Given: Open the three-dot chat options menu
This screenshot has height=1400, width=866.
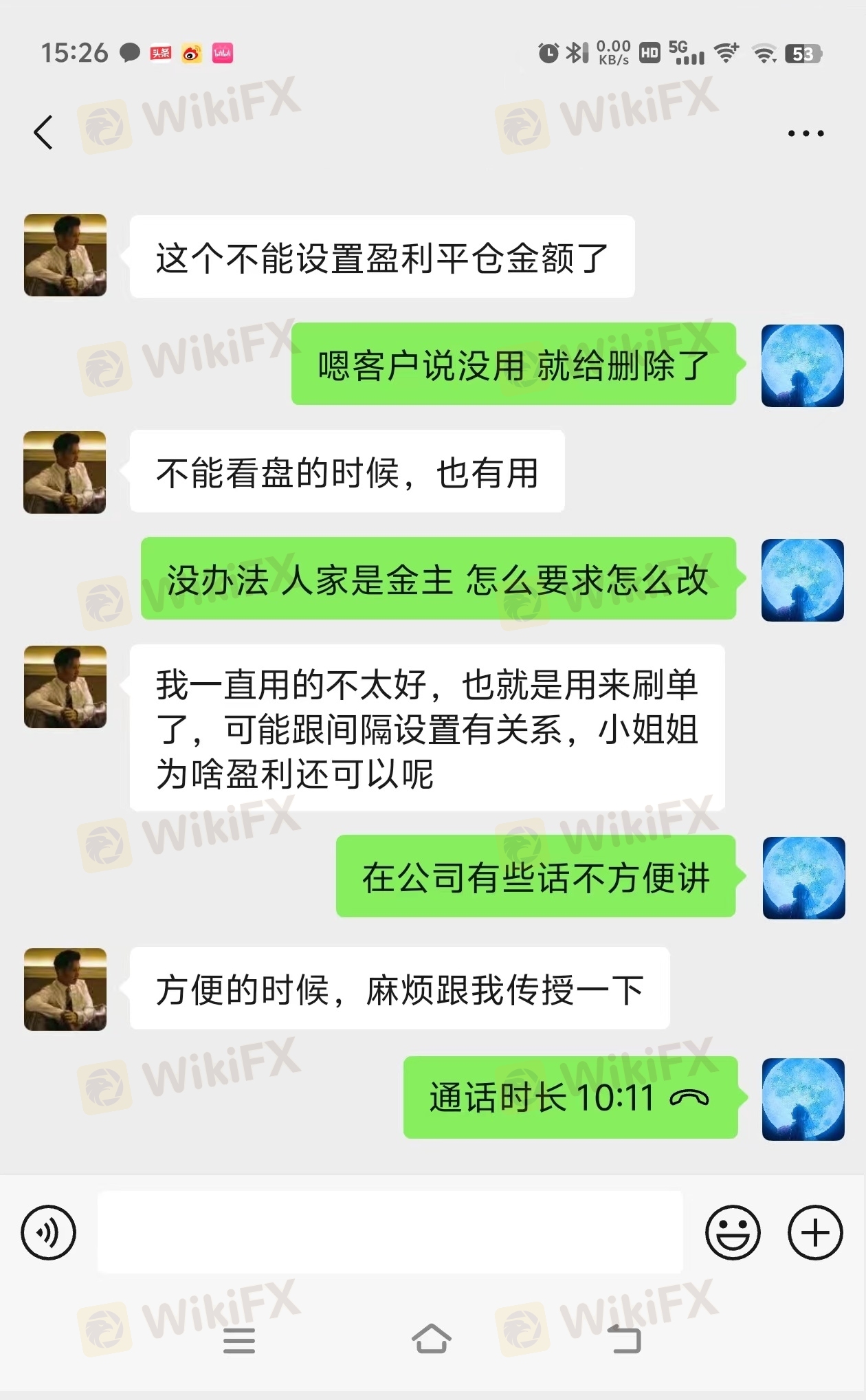Looking at the screenshot, I should tap(806, 133).
